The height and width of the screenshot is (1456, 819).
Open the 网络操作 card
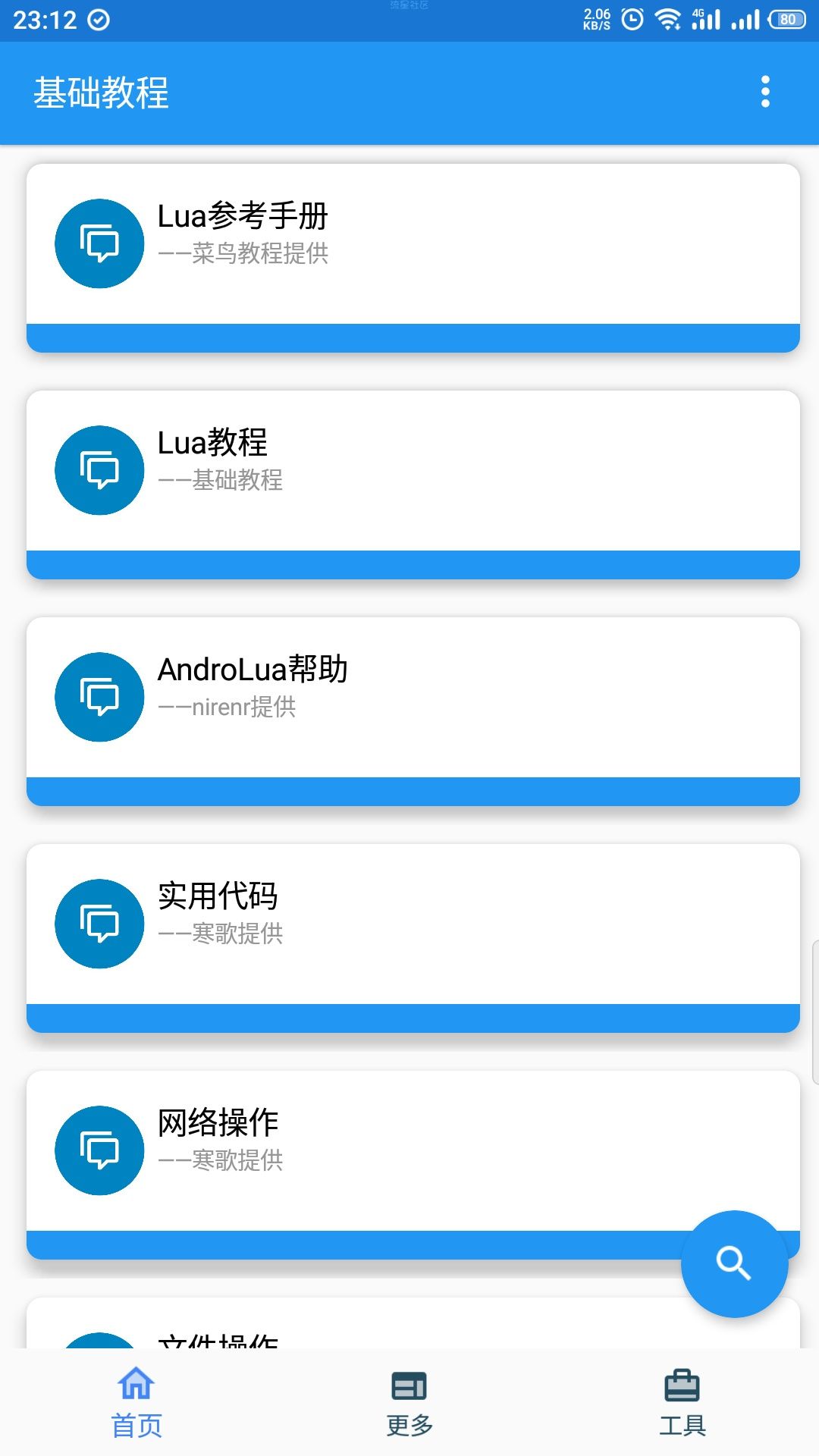[x=413, y=1165]
